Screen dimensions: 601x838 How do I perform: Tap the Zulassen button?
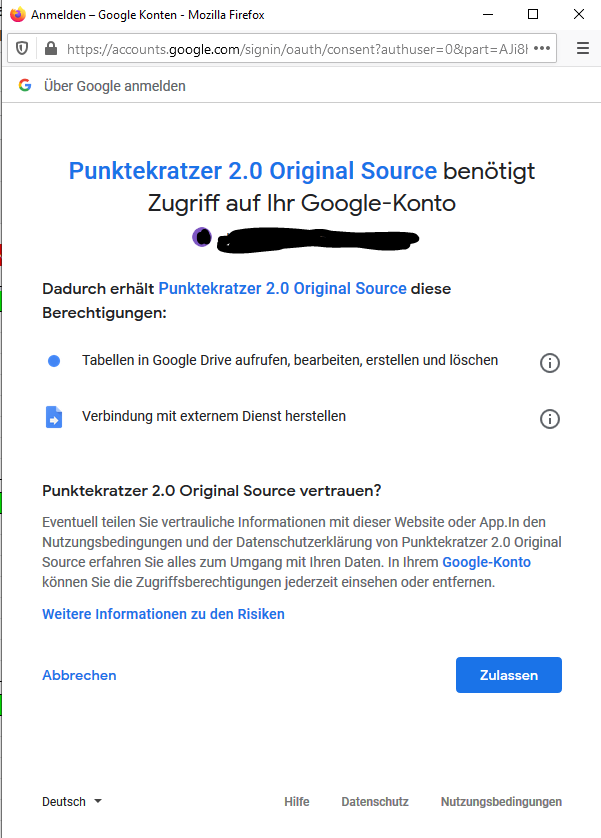coord(508,675)
